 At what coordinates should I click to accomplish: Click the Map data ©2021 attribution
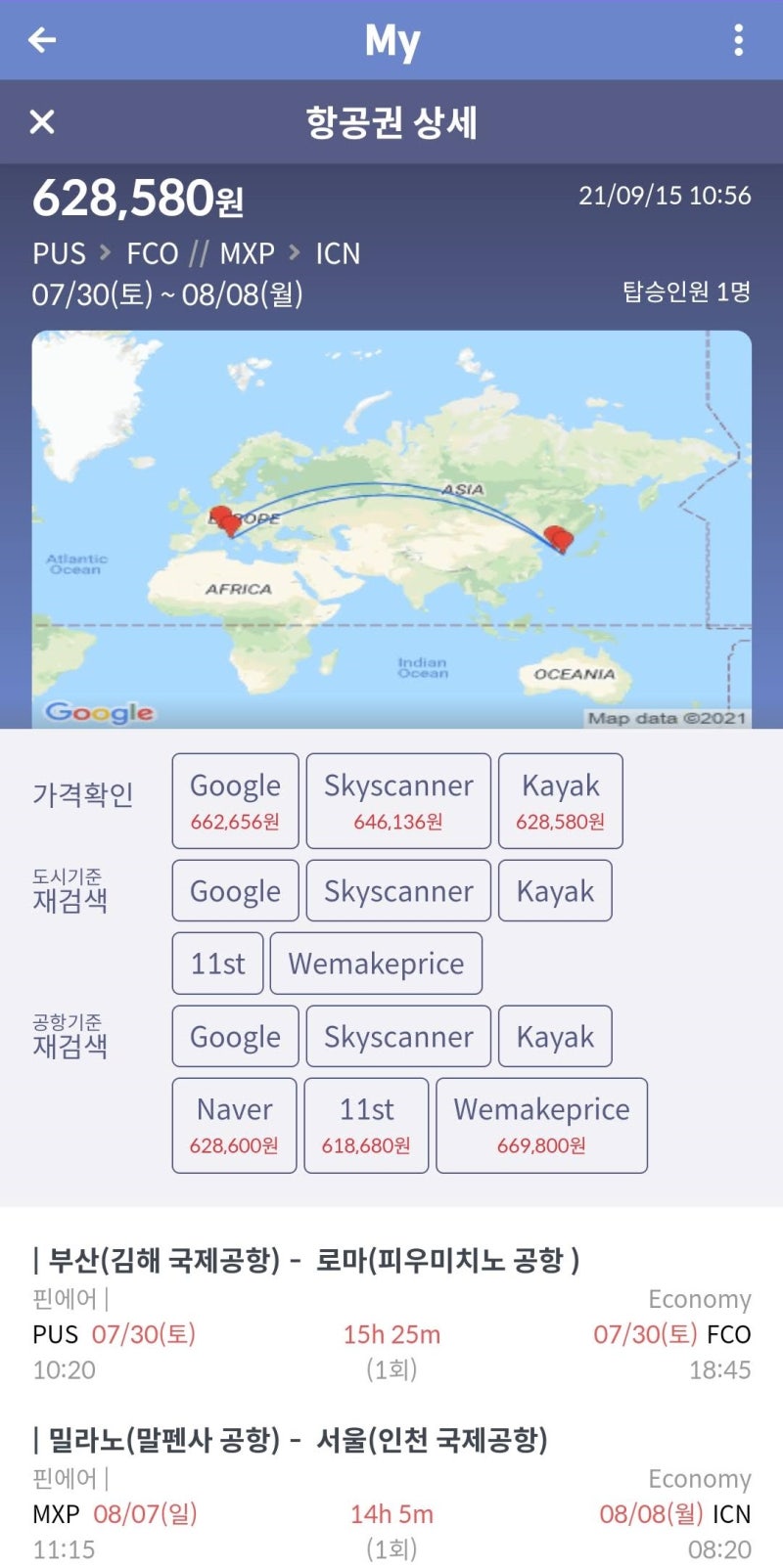[x=669, y=718]
